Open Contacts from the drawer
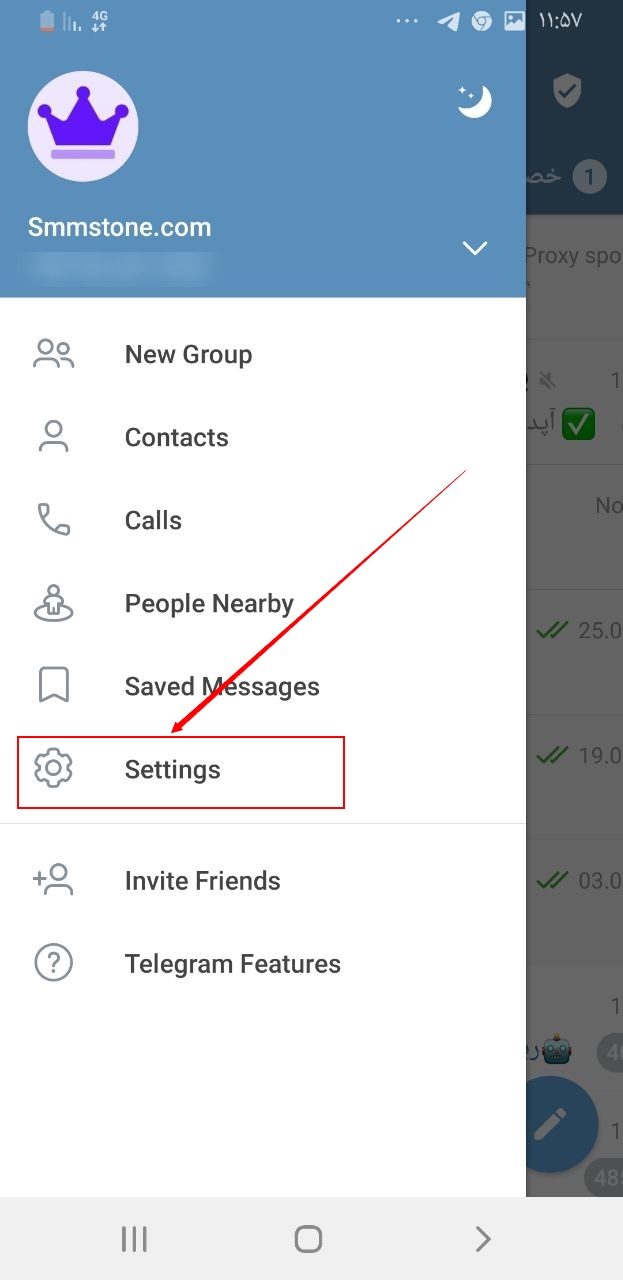Screen dimensions: 623x1280 click(263, 438)
